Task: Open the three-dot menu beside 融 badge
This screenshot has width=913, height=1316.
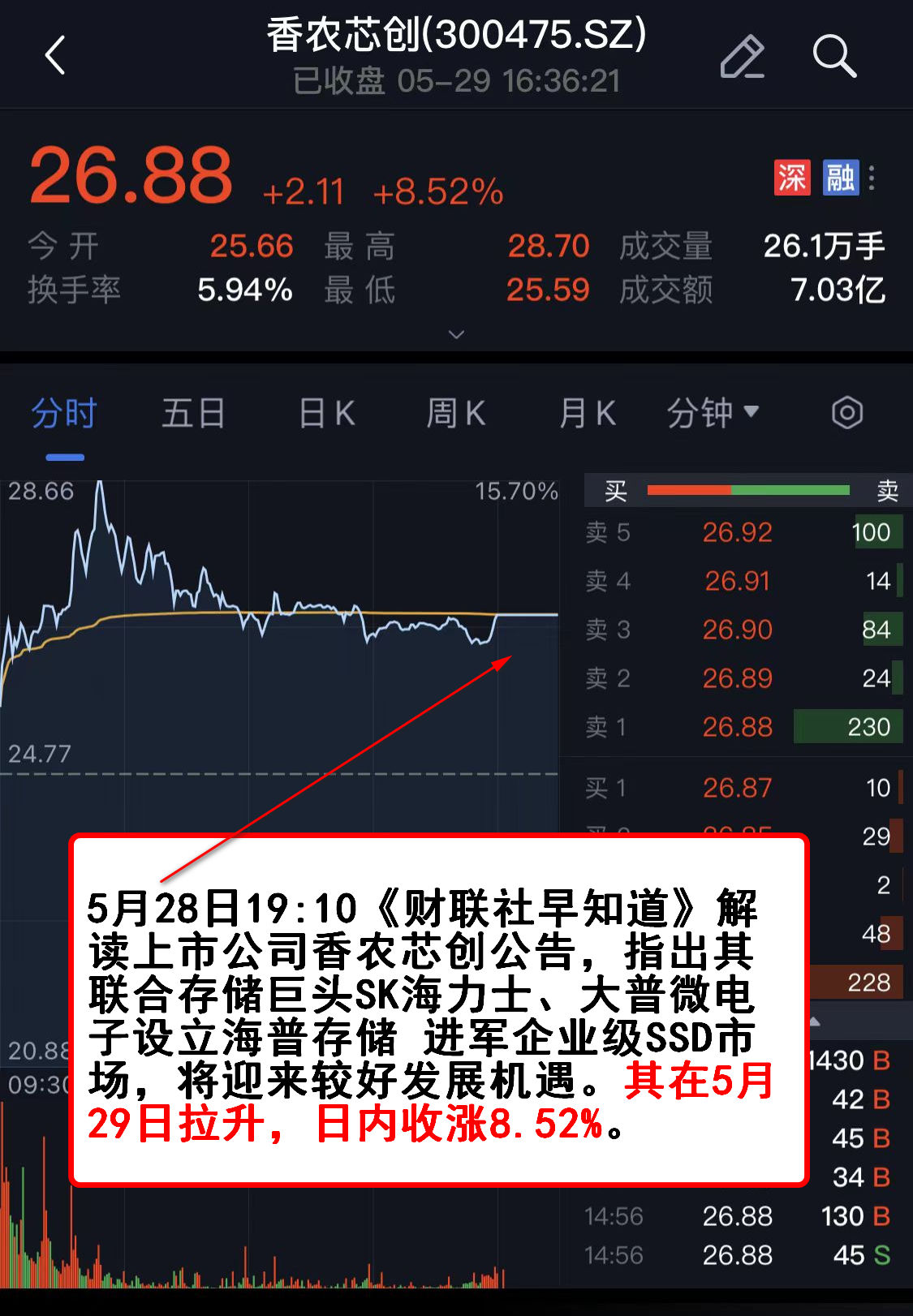Action: (x=872, y=178)
